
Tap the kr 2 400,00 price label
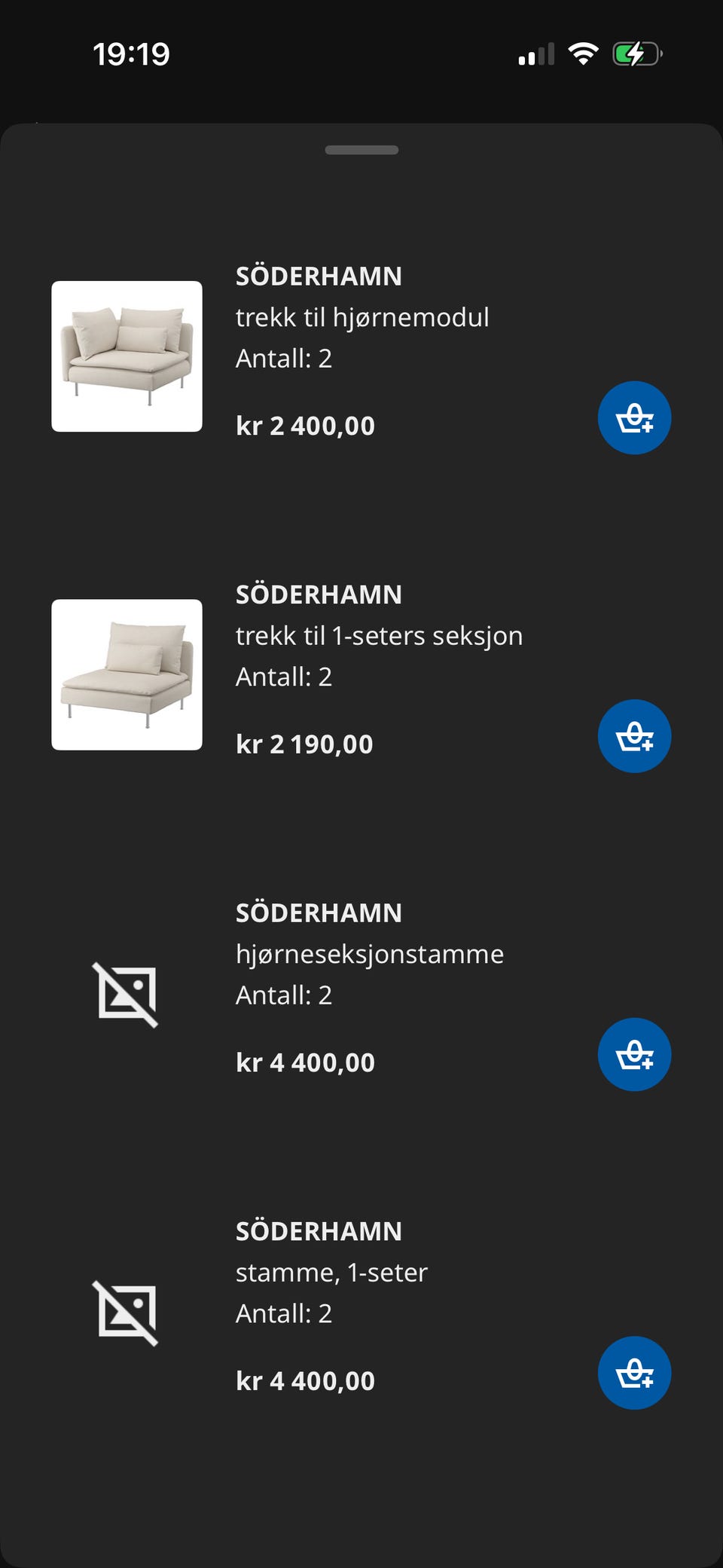pos(304,425)
